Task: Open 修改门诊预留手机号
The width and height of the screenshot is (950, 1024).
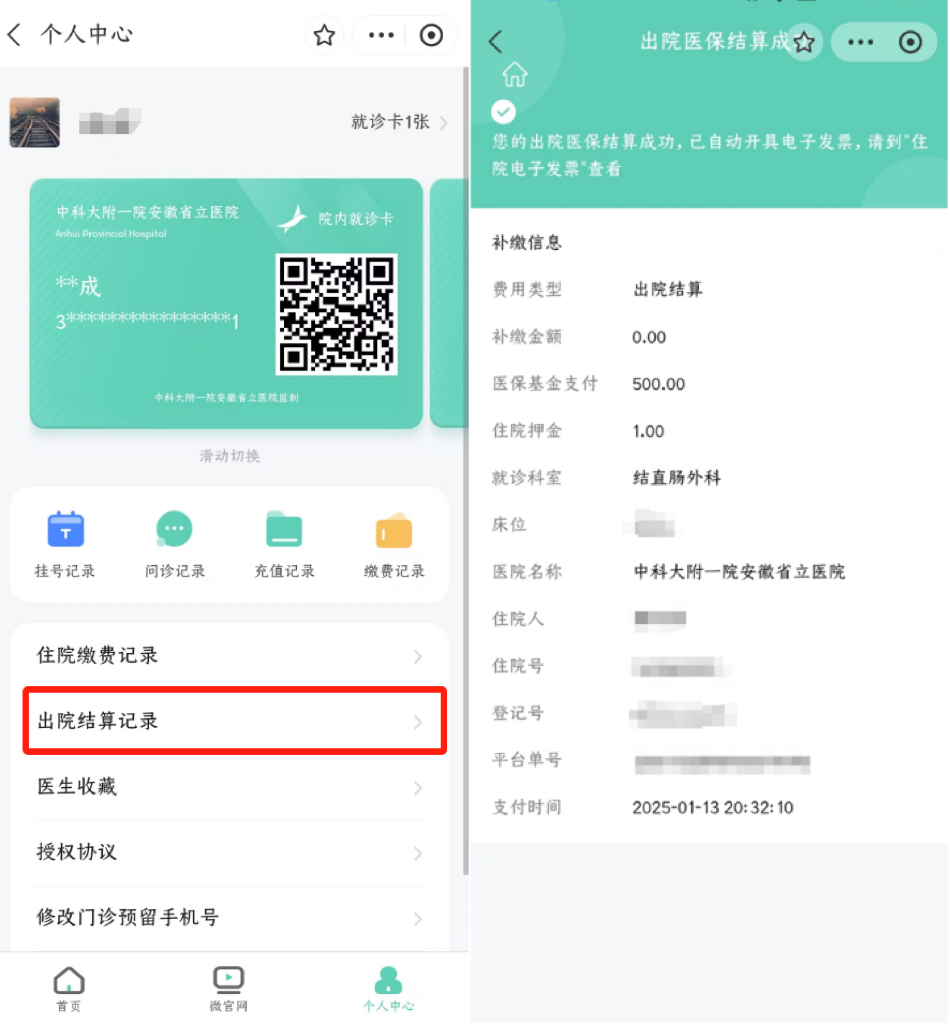Action: pyautogui.click(x=229, y=917)
